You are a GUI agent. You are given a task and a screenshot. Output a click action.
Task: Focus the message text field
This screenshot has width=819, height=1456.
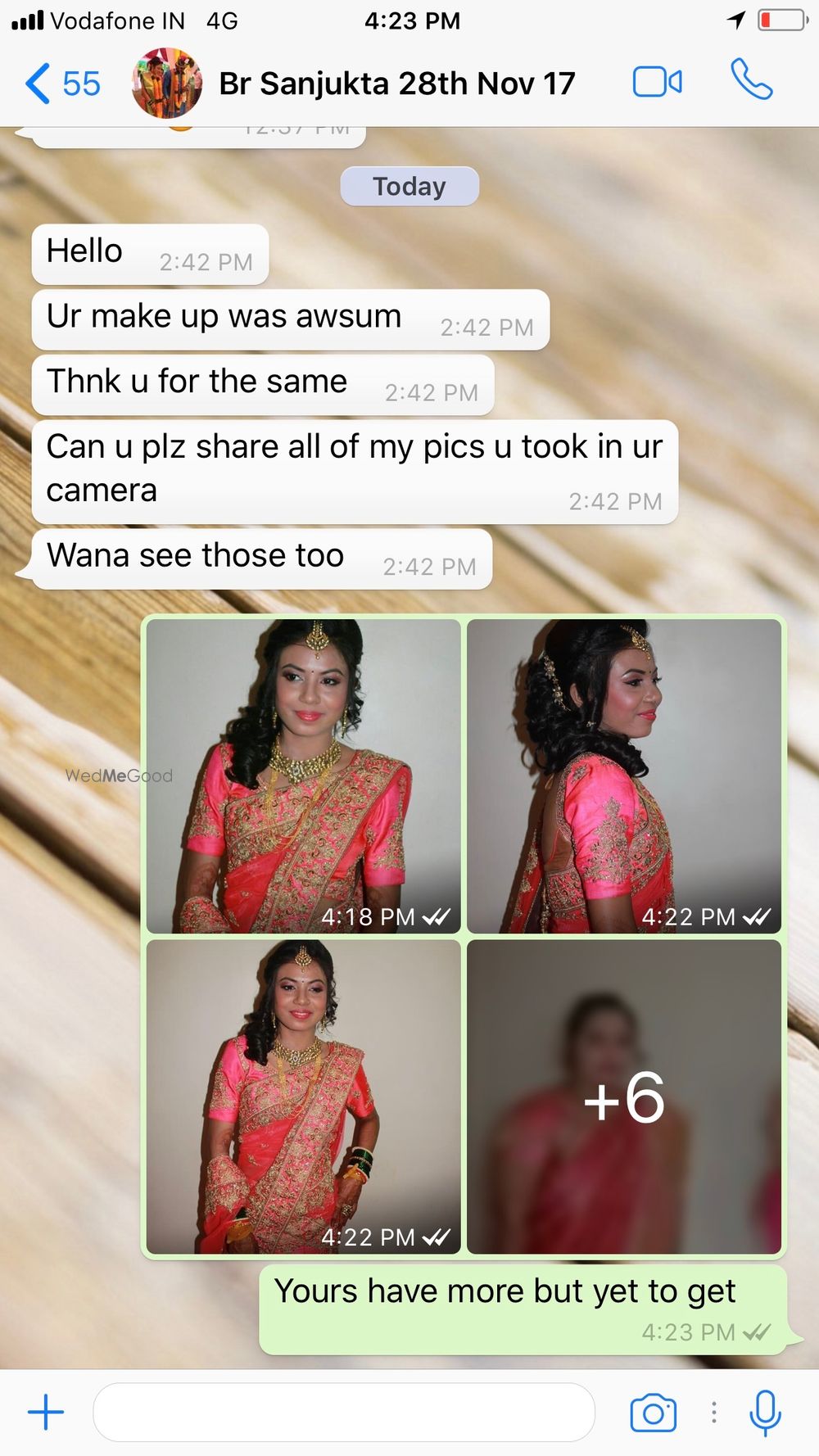(x=344, y=1413)
